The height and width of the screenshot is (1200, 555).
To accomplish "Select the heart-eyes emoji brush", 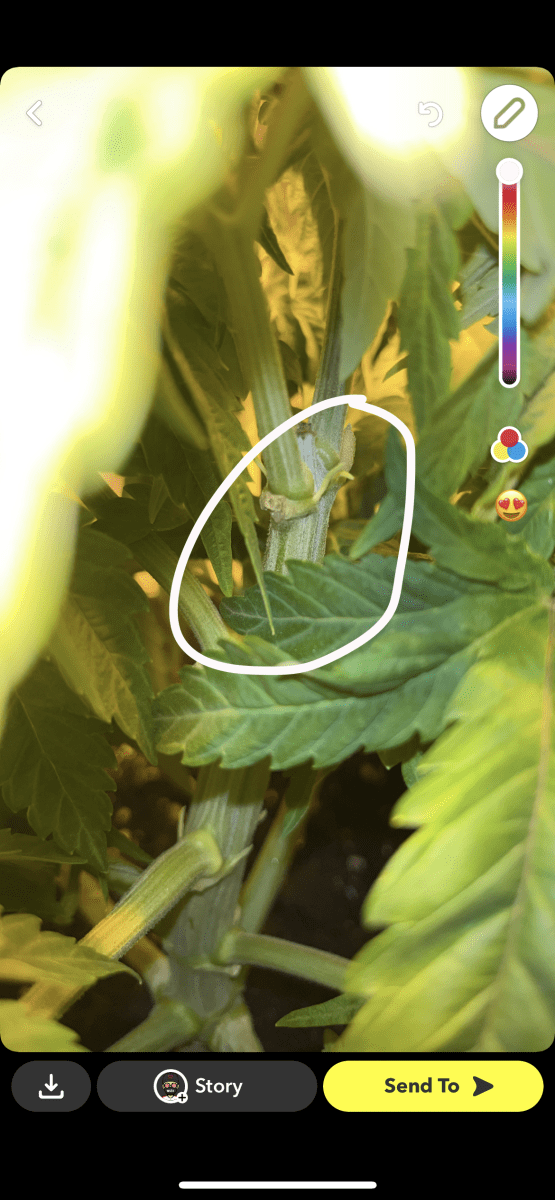I will pyautogui.click(x=511, y=506).
